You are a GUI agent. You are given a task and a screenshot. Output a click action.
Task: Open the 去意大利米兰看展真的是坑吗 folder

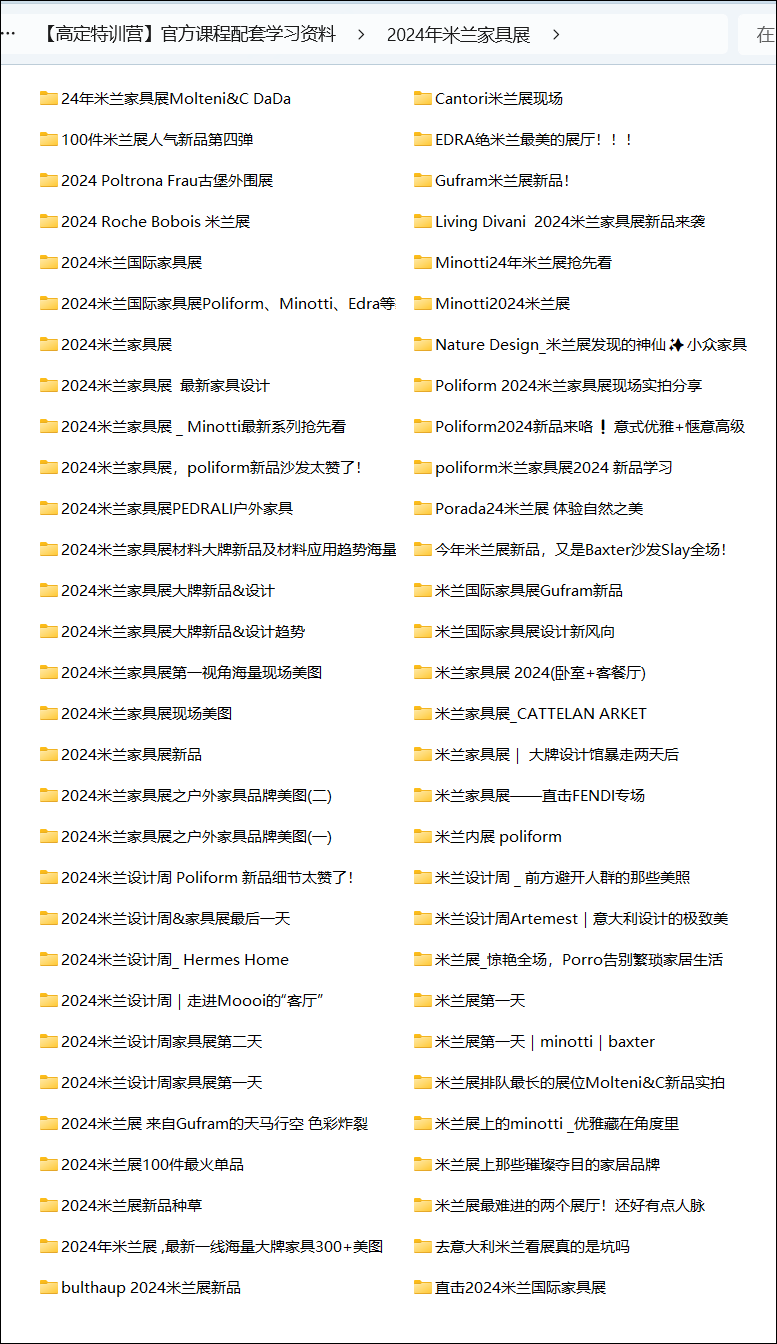[532, 1246]
